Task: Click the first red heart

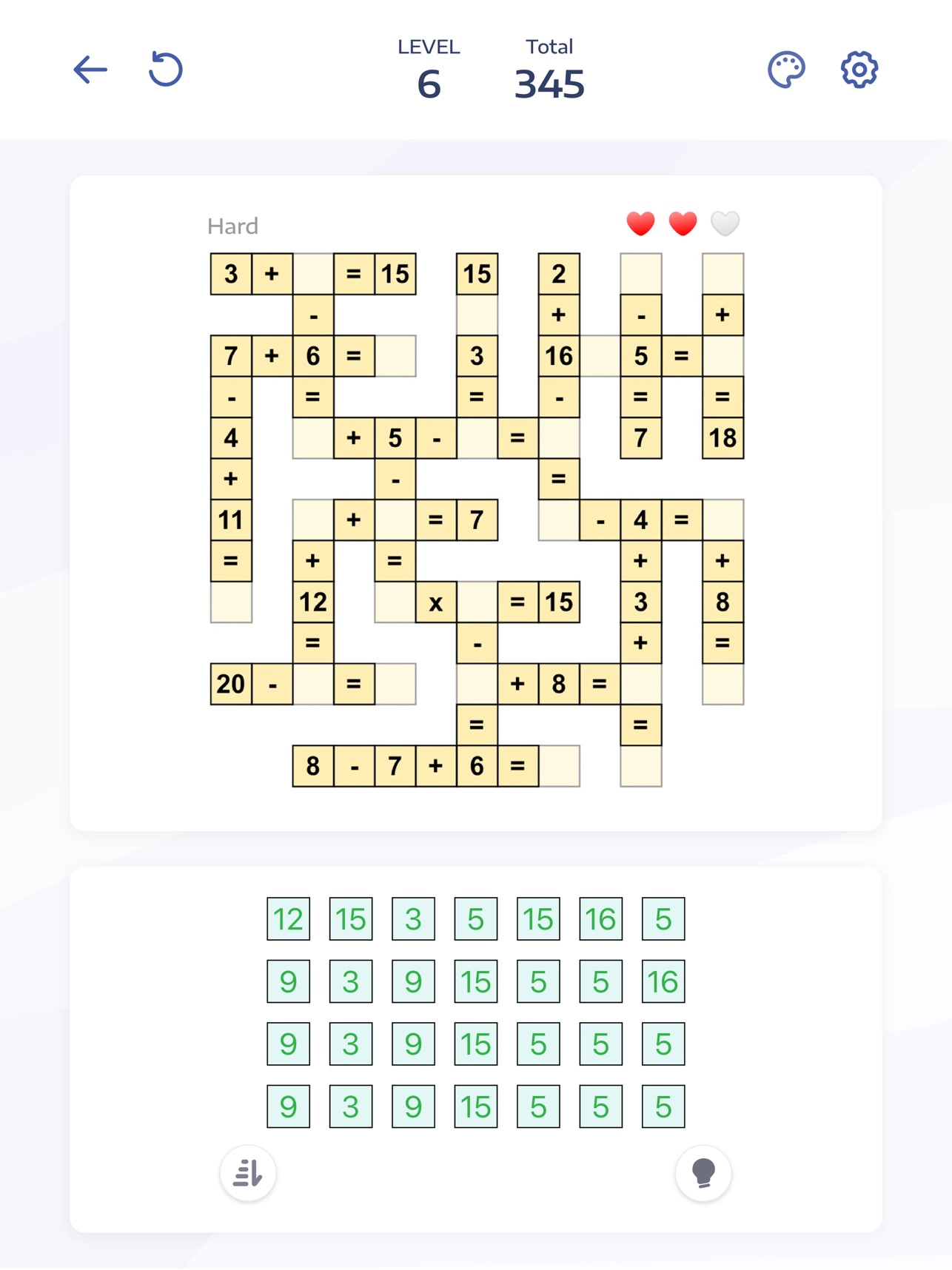Action: pyautogui.click(x=640, y=222)
